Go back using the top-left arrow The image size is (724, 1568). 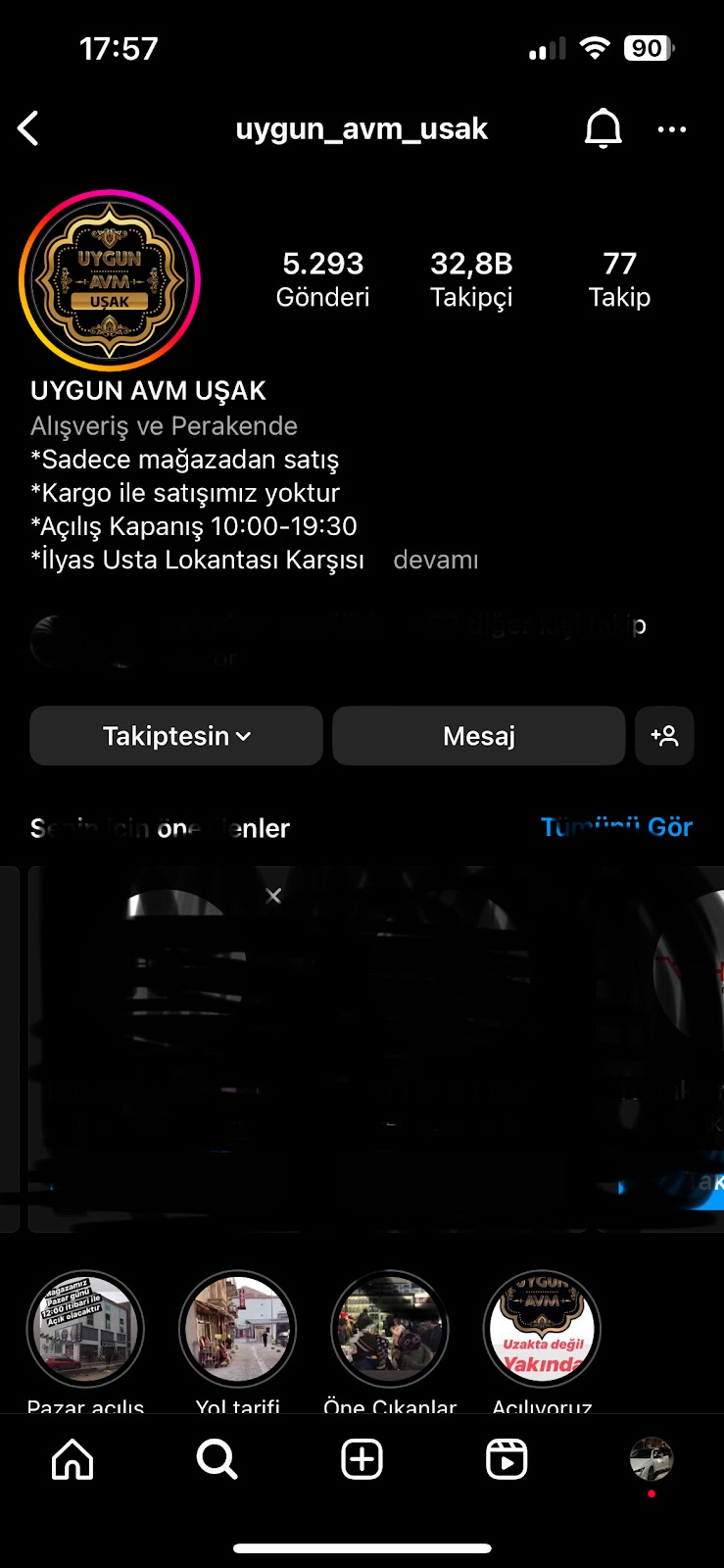[x=28, y=128]
